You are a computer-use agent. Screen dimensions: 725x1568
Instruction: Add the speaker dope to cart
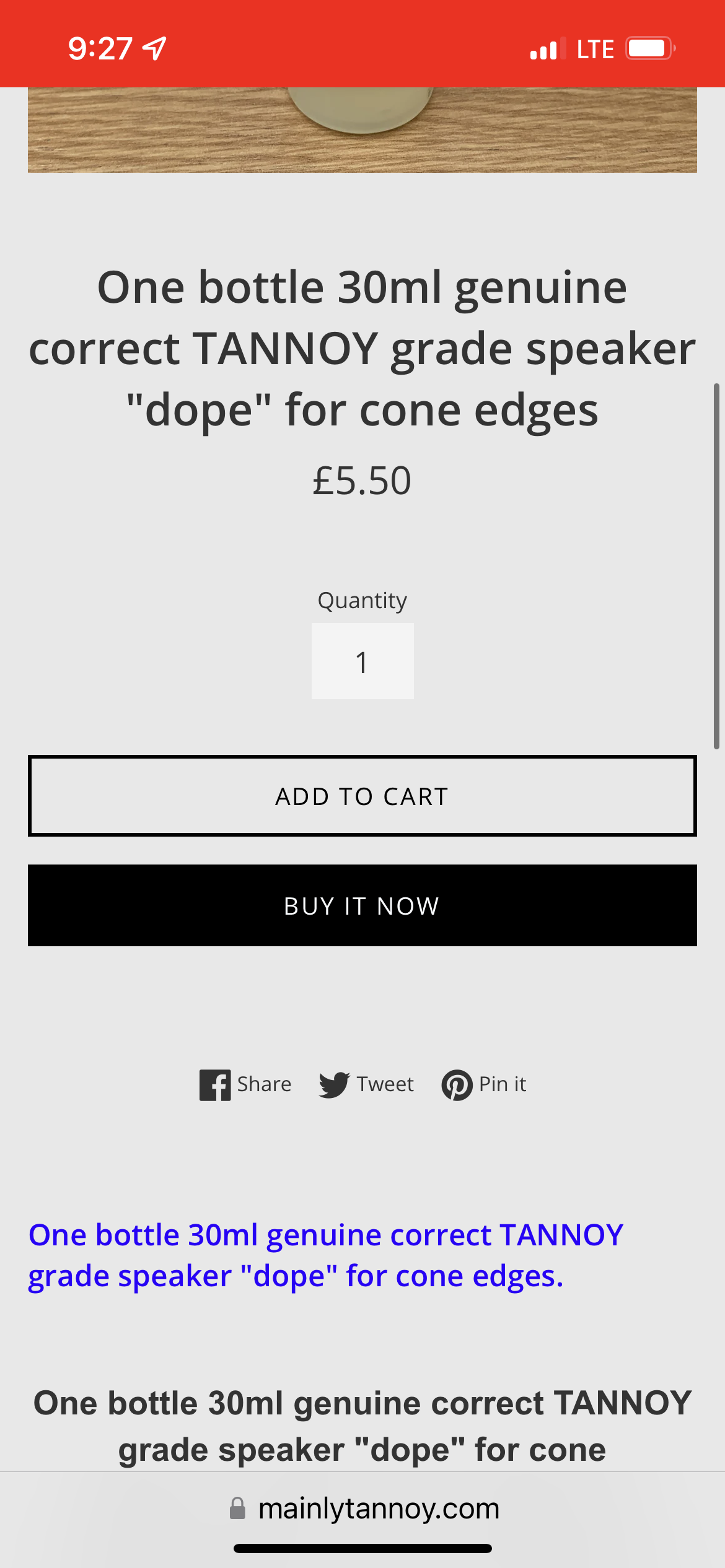point(362,796)
